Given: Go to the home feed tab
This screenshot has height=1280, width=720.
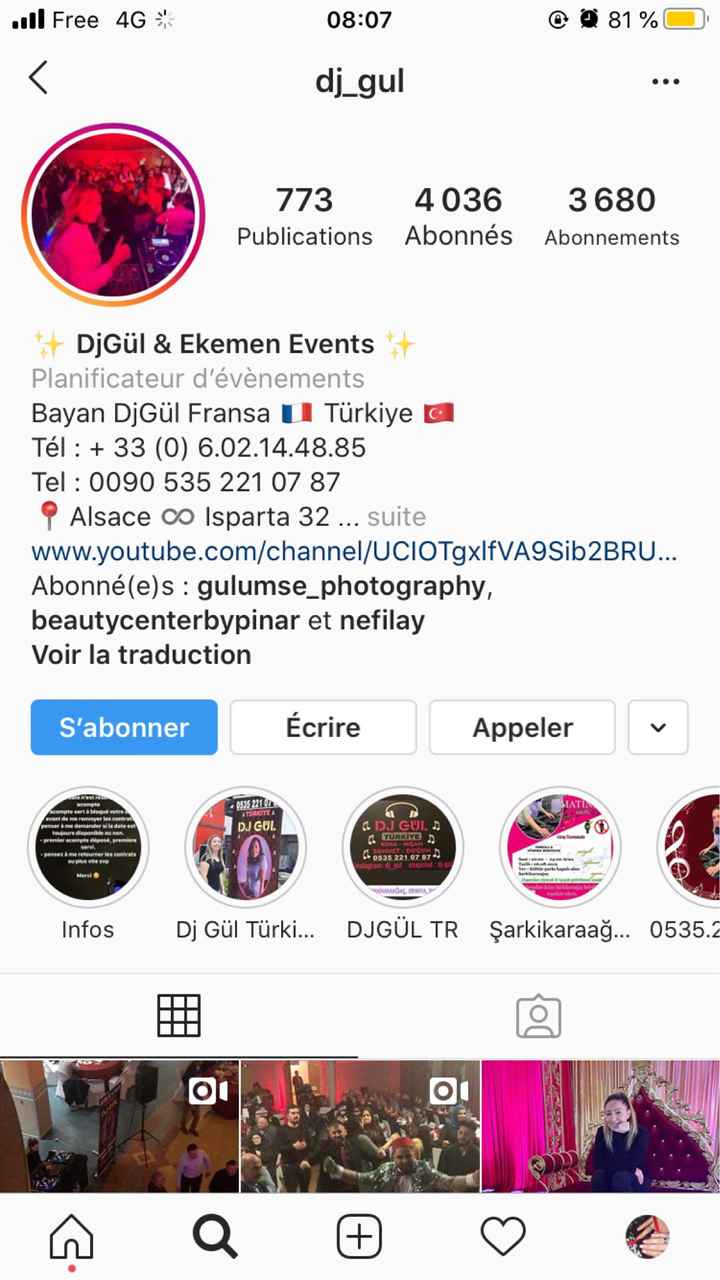Looking at the screenshot, I should coord(71,1238).
